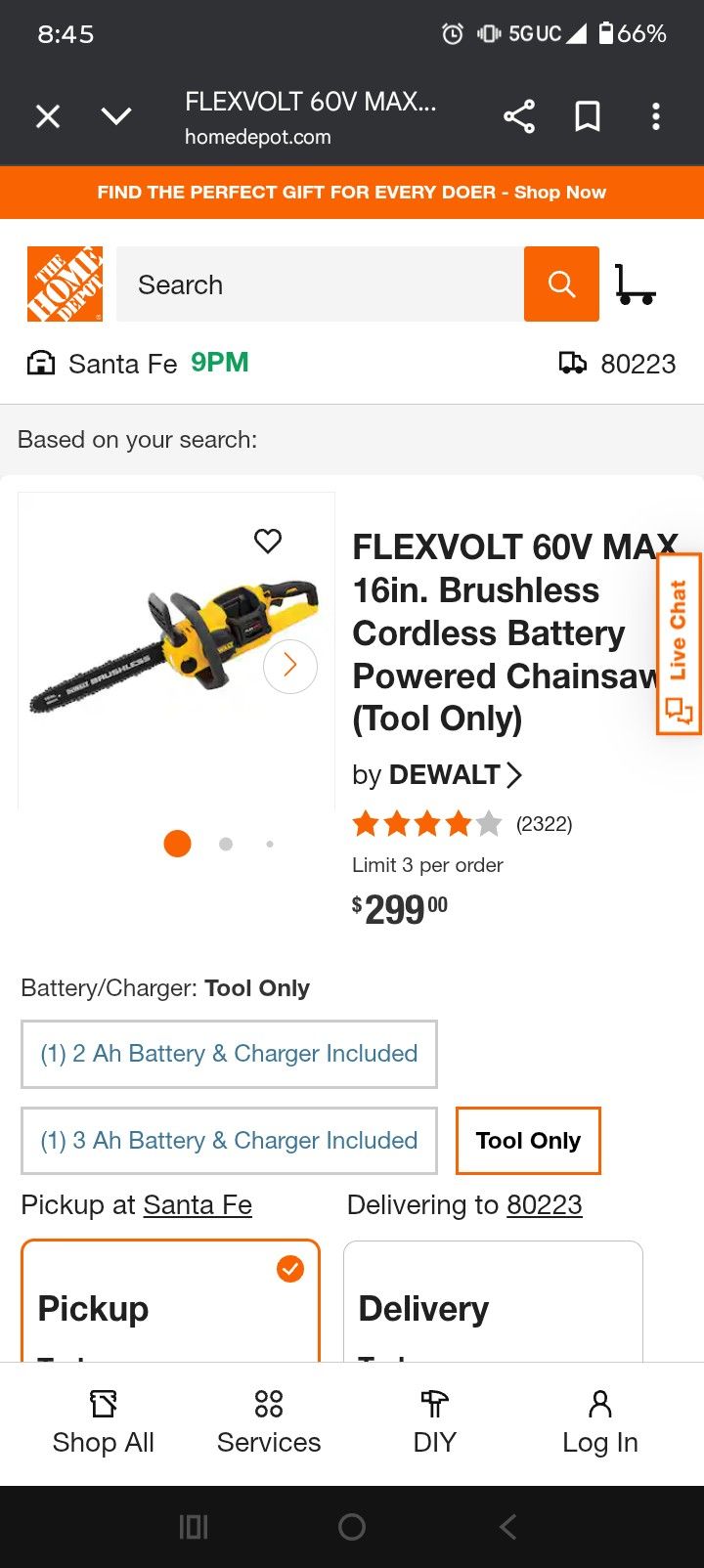Choose Delivery instead of Pickup
Image resolution: width=704 pixels, height=1568 pixels.
coord(492,1307)
